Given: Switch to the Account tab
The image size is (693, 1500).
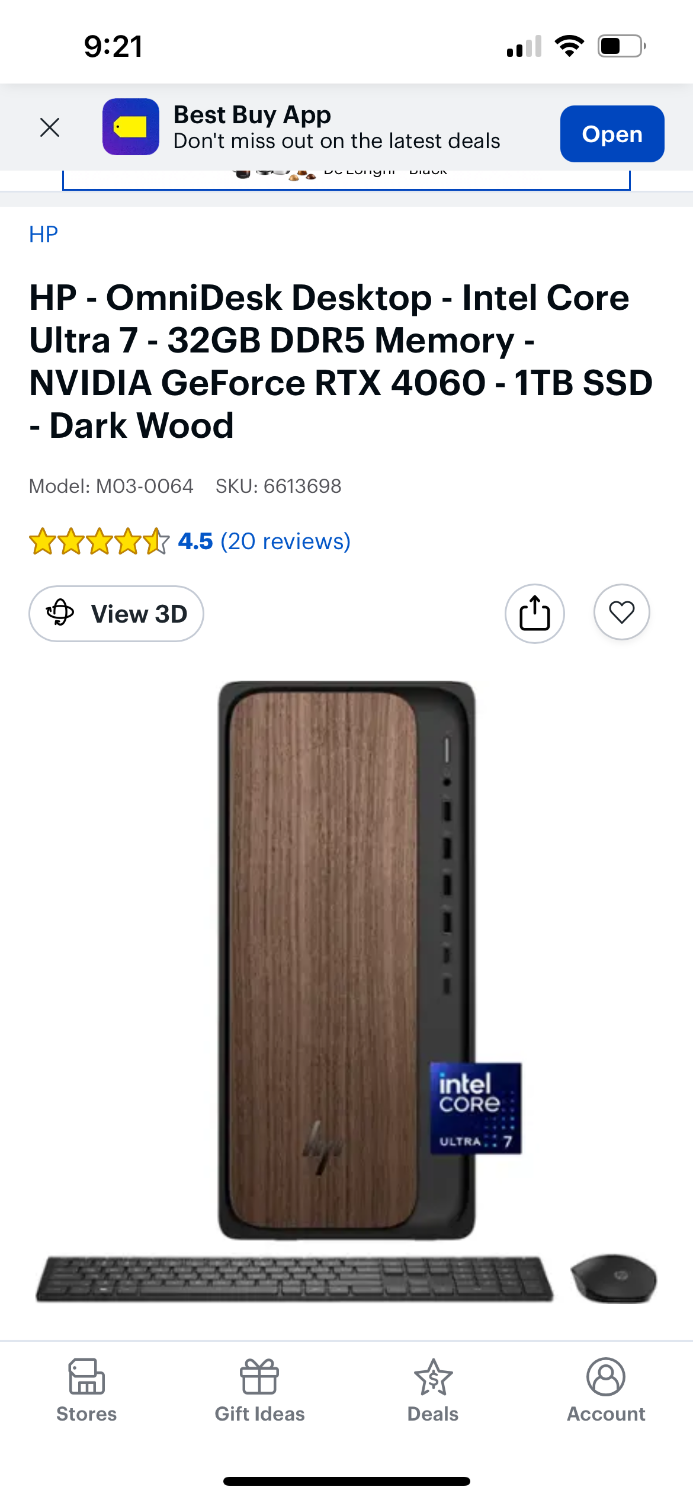Looking at the screenshot, I should point(605,1390).
